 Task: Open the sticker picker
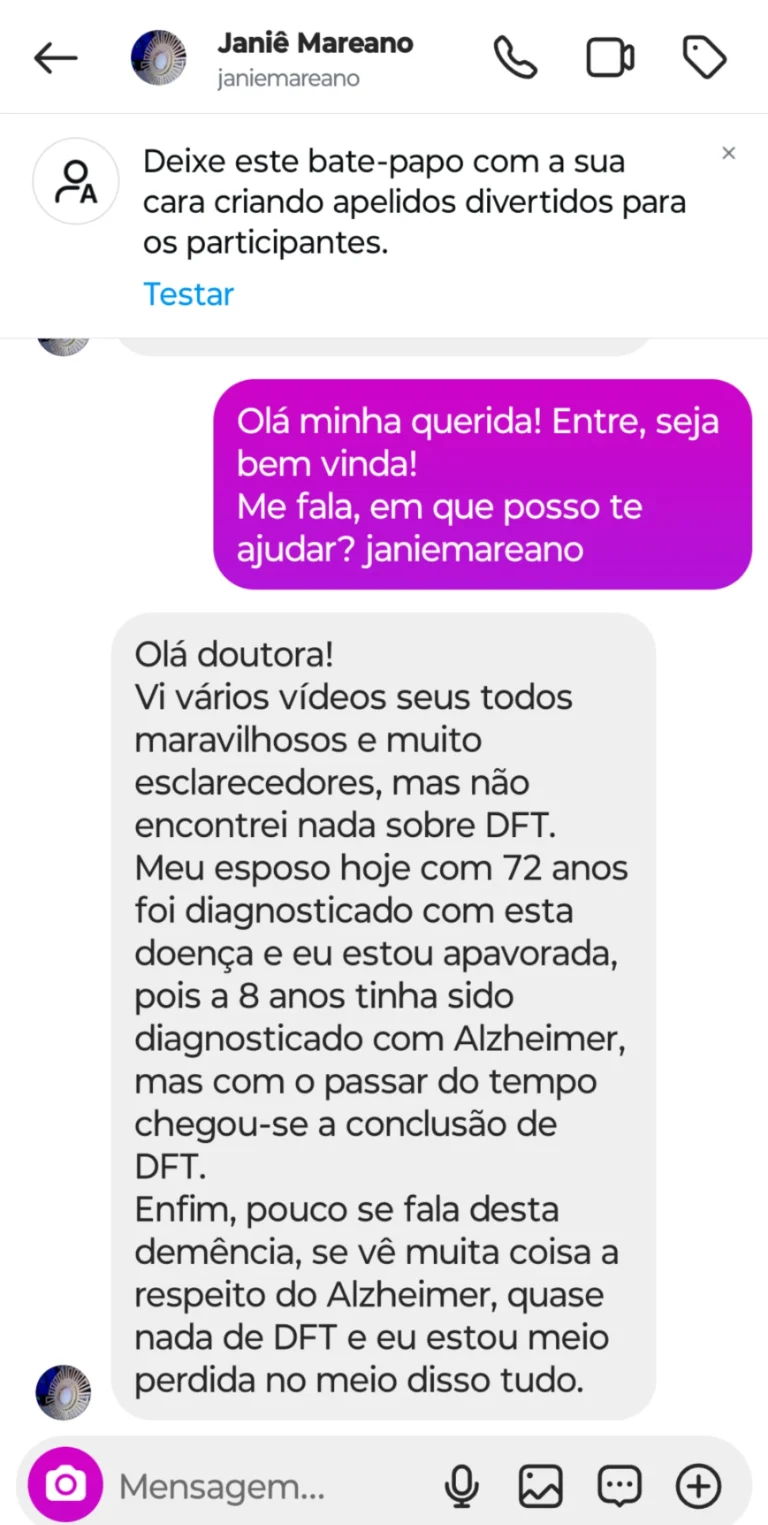tap(619, 1486)
